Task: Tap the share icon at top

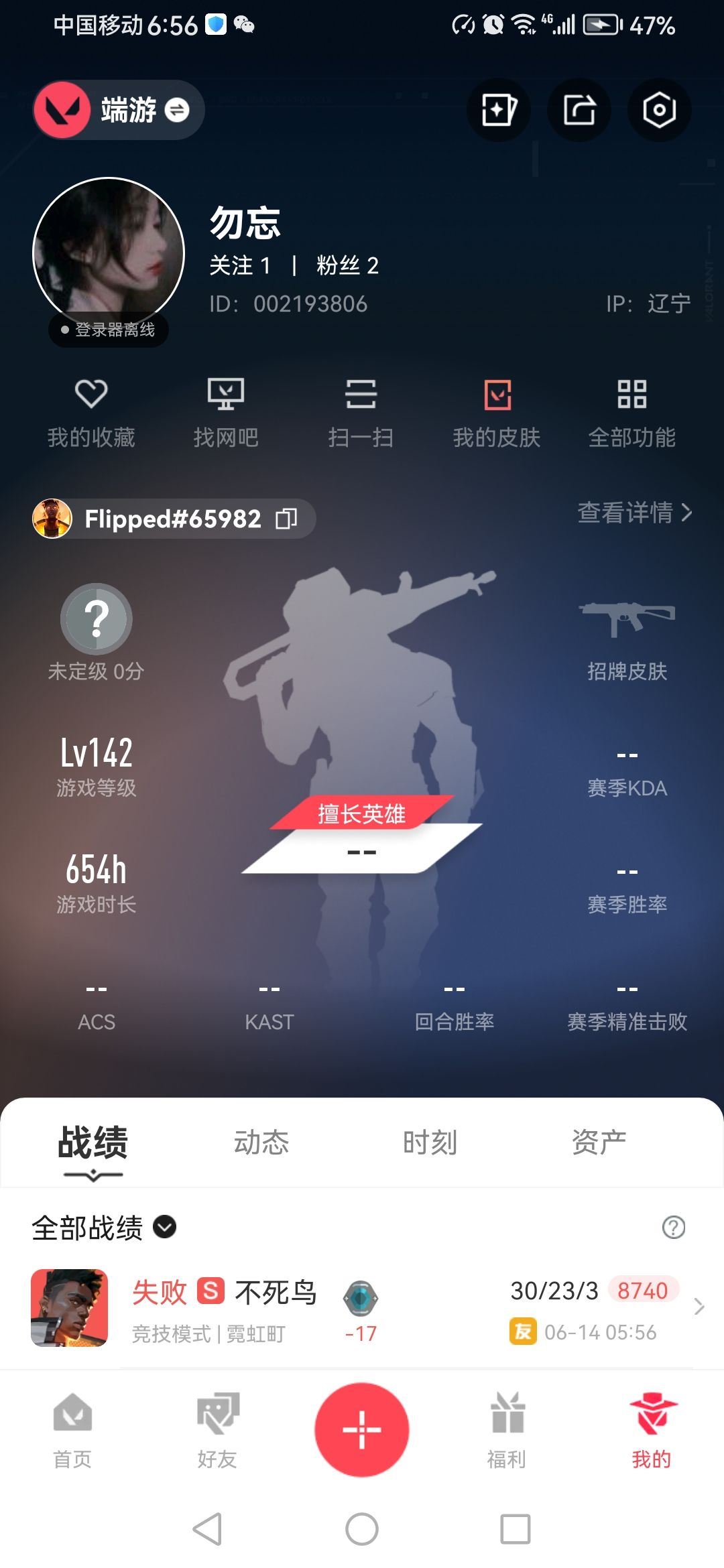Action: pyautogui.click(x=579, y=110)
